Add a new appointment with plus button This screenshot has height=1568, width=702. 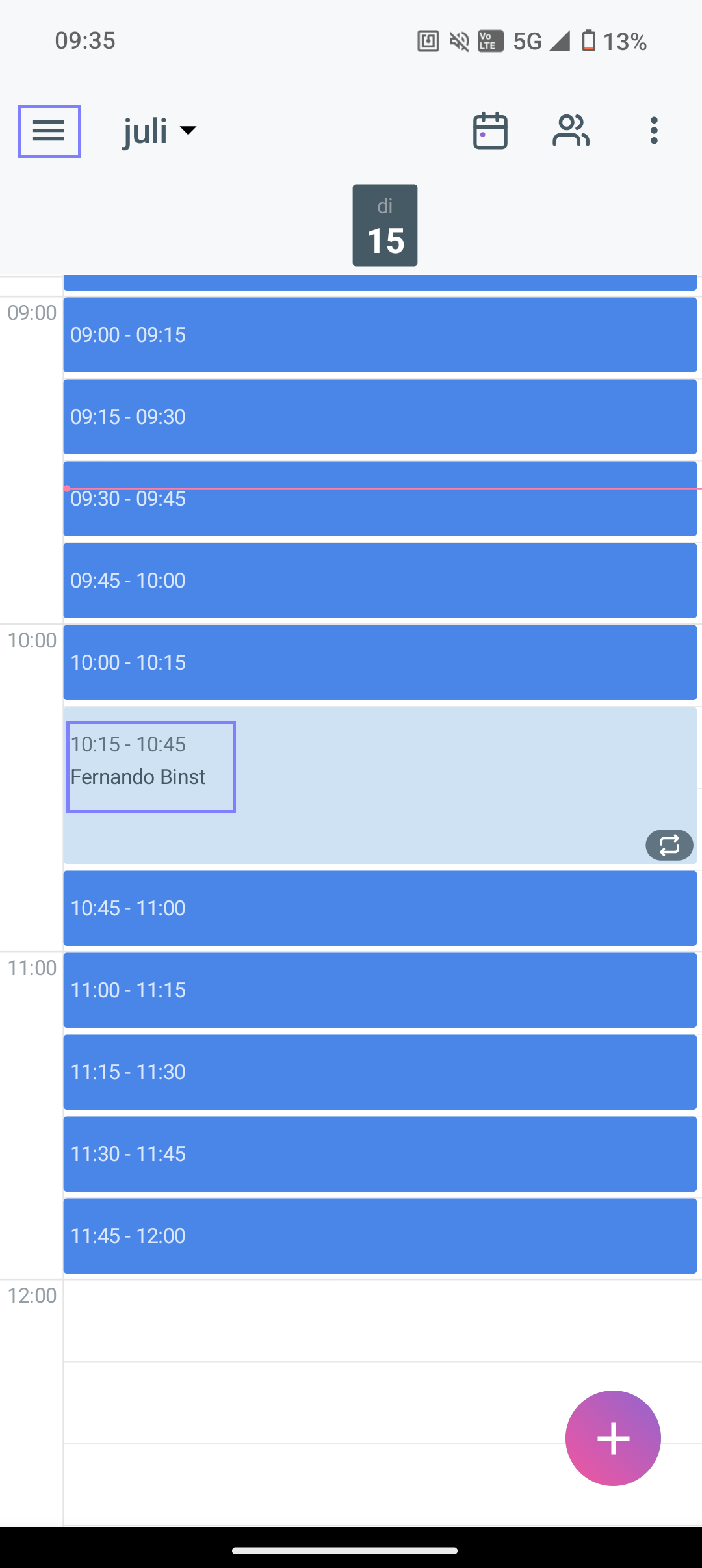[x=613, y=1438]
